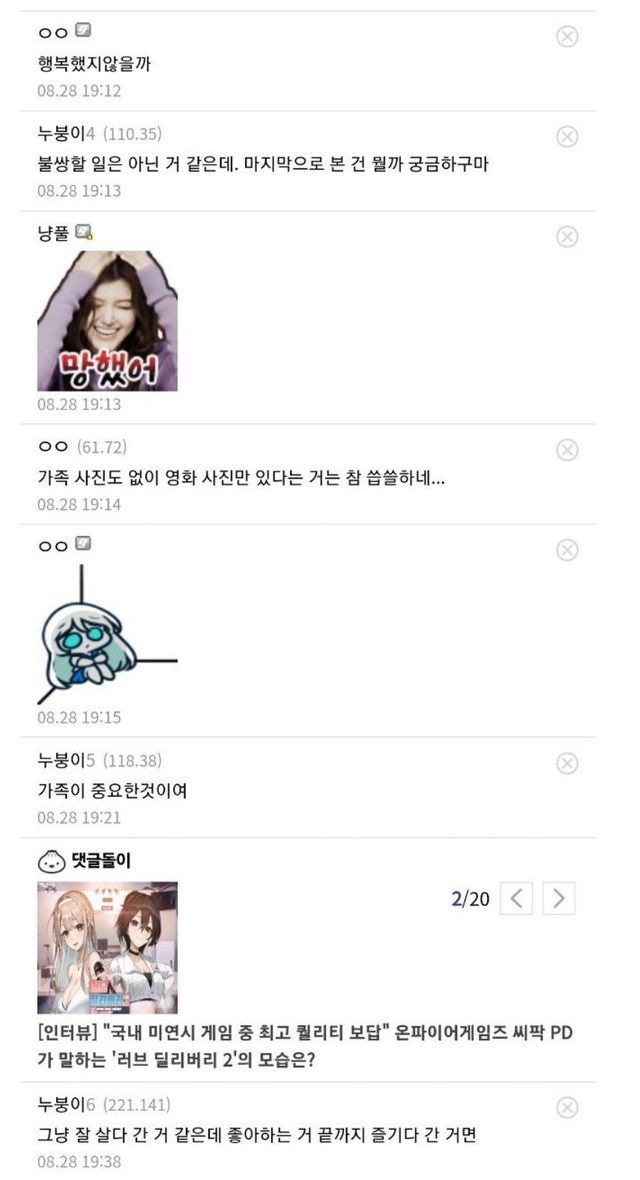This screenshot has width=640, height=1180.
Task: Tap the X icon on 누붕이4's comment
Action: pyautogui.click(x=567, y=136)
